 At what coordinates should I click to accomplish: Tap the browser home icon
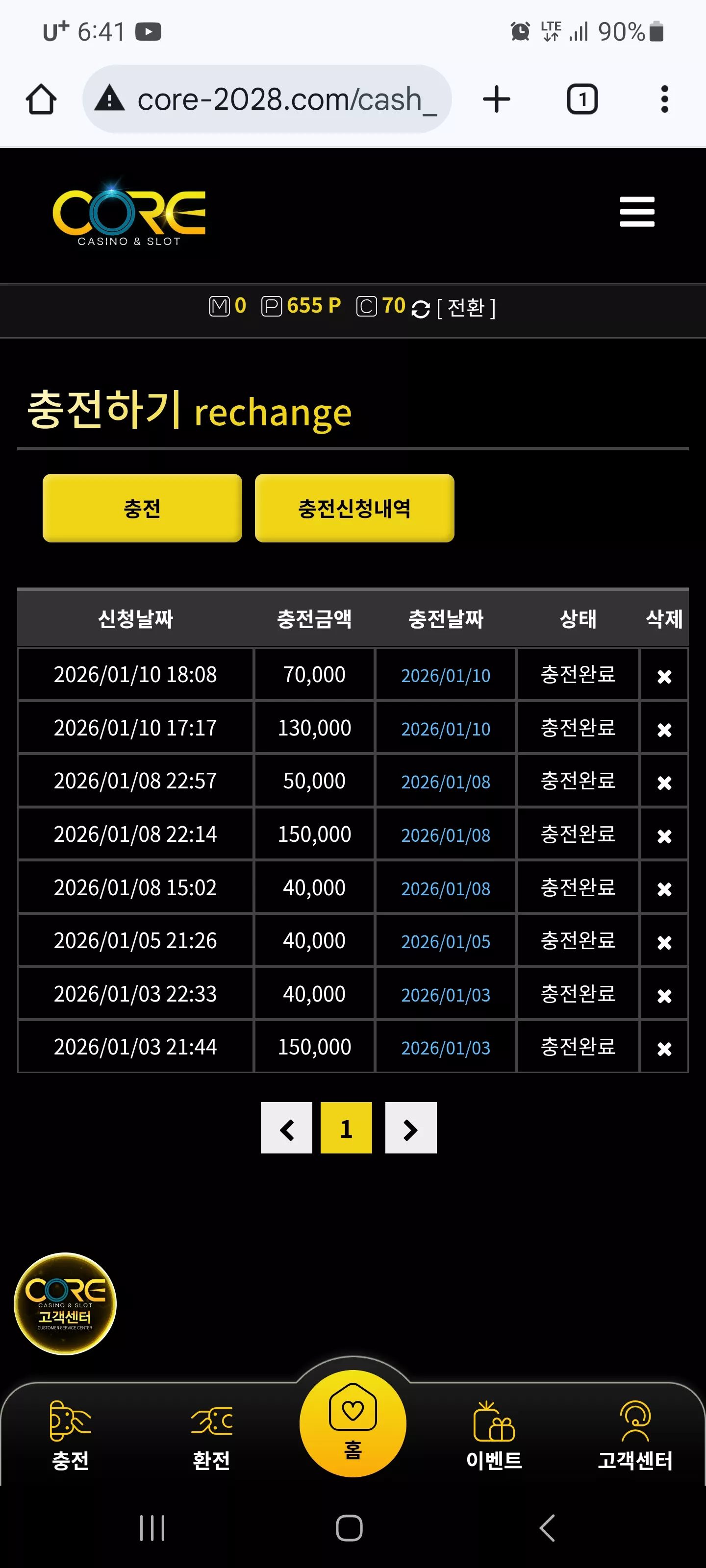point(41,99)
